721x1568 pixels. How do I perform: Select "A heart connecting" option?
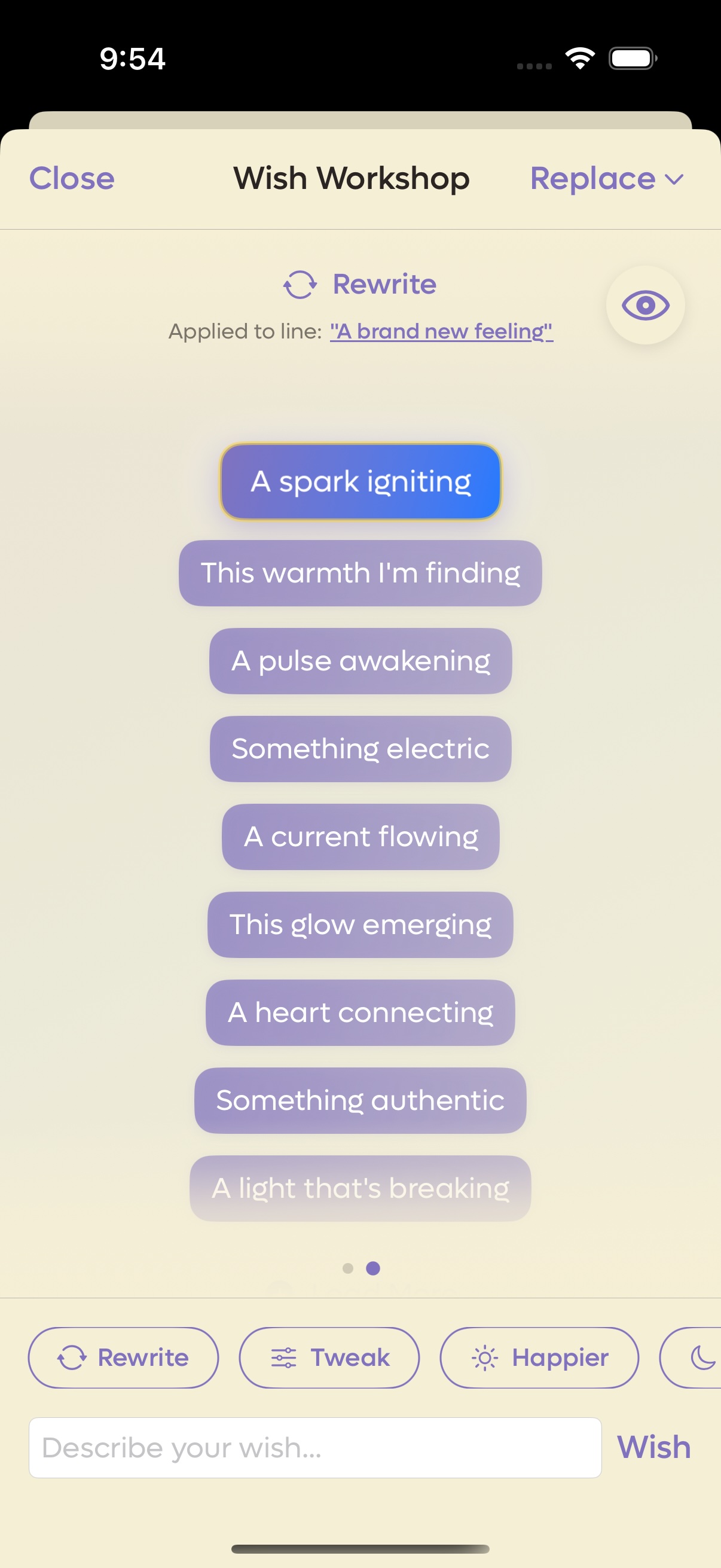click(x=360, y=1013)
